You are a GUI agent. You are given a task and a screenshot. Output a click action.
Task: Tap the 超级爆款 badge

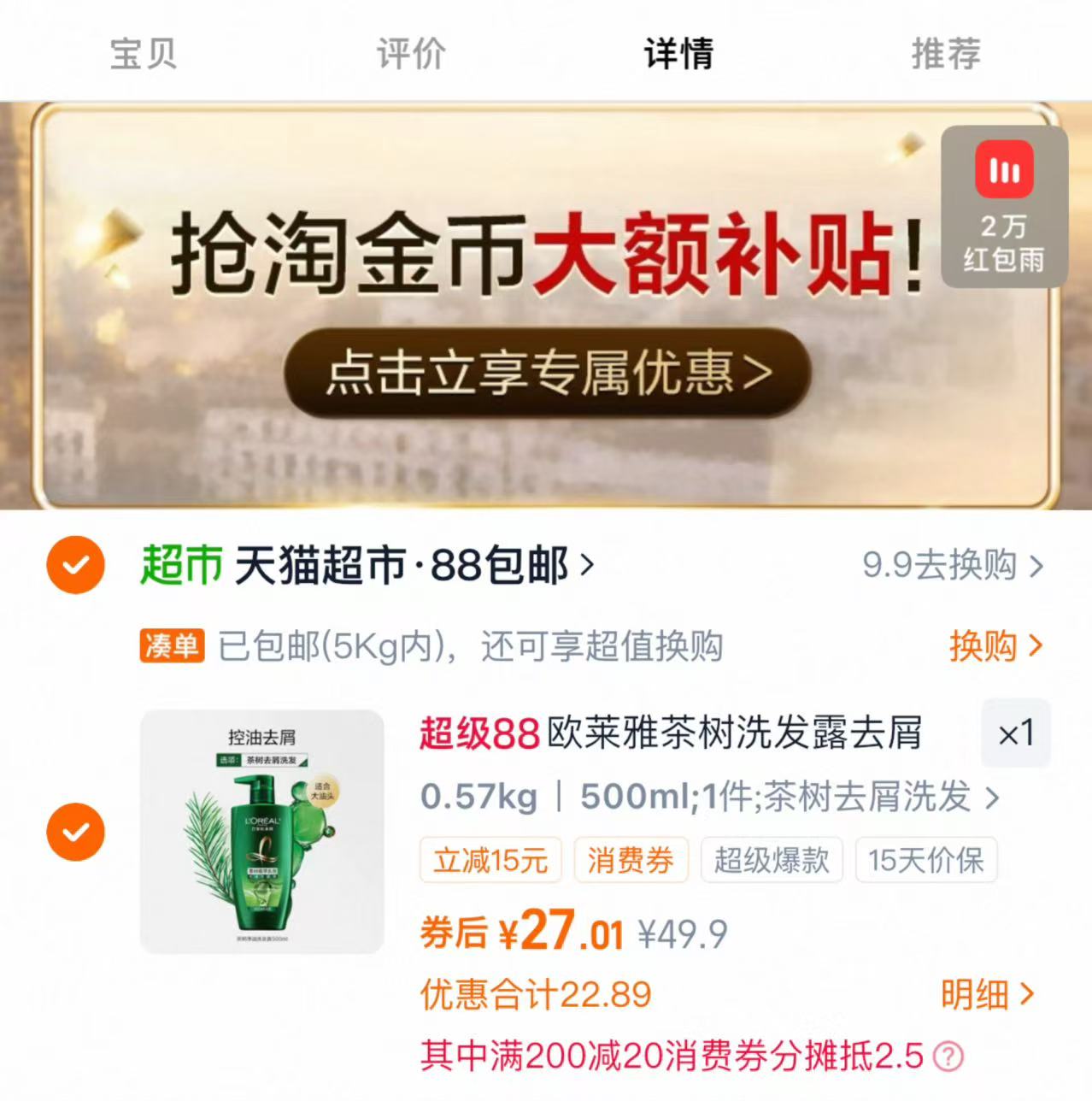770,861
